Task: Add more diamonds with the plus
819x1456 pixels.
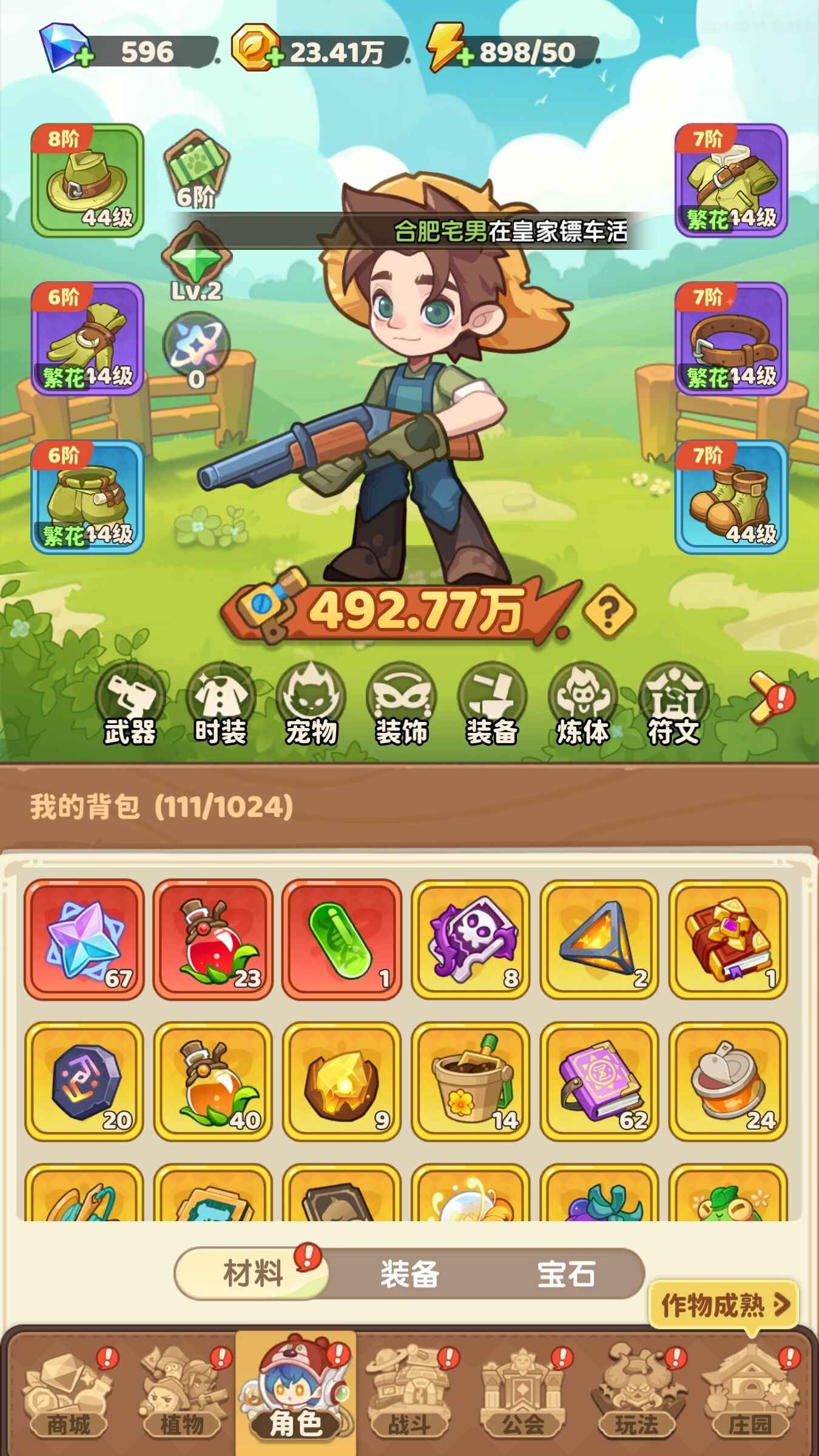Action: coord(84,58)
